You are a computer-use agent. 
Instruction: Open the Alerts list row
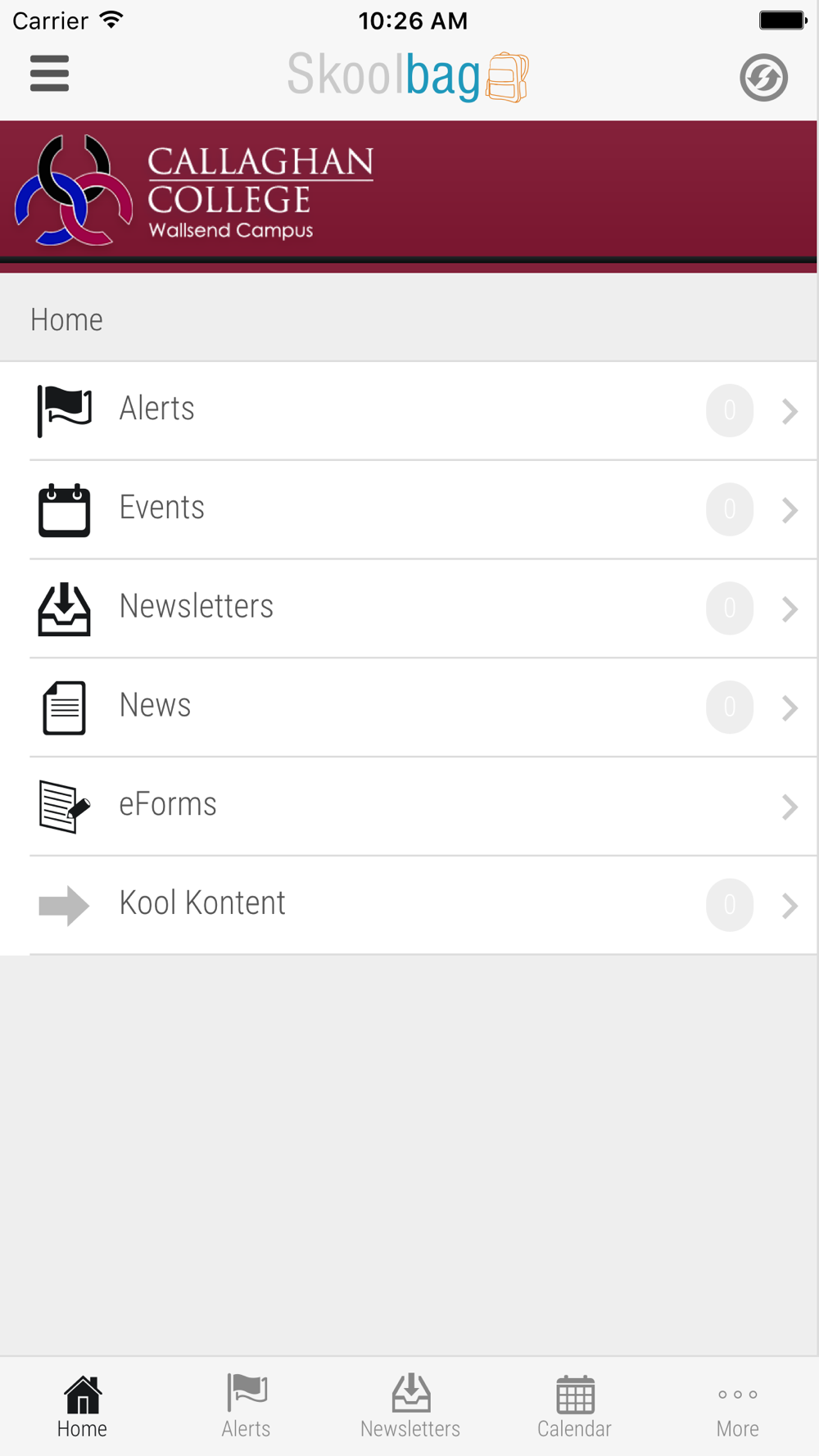pyautogui.click(x=409, y=410)
